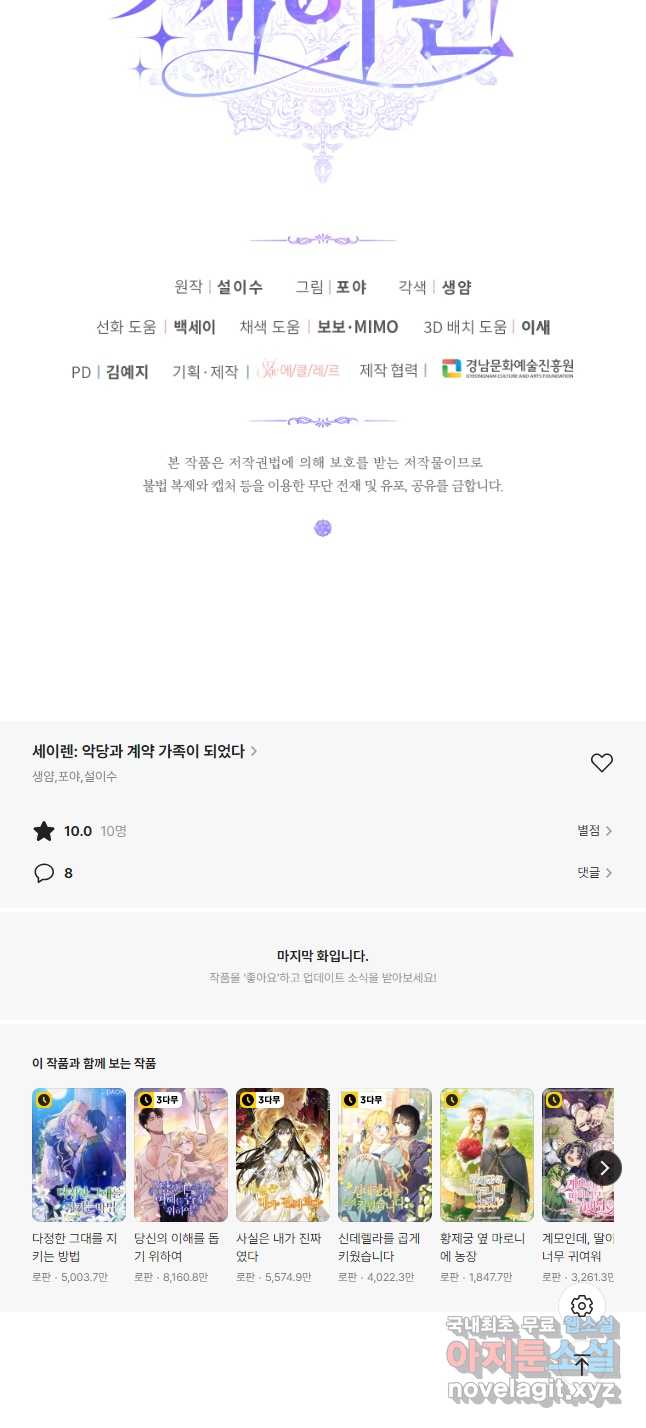The image size is (646, 1428).
Task: Open the 댓글 comments section
Action: 594,872
